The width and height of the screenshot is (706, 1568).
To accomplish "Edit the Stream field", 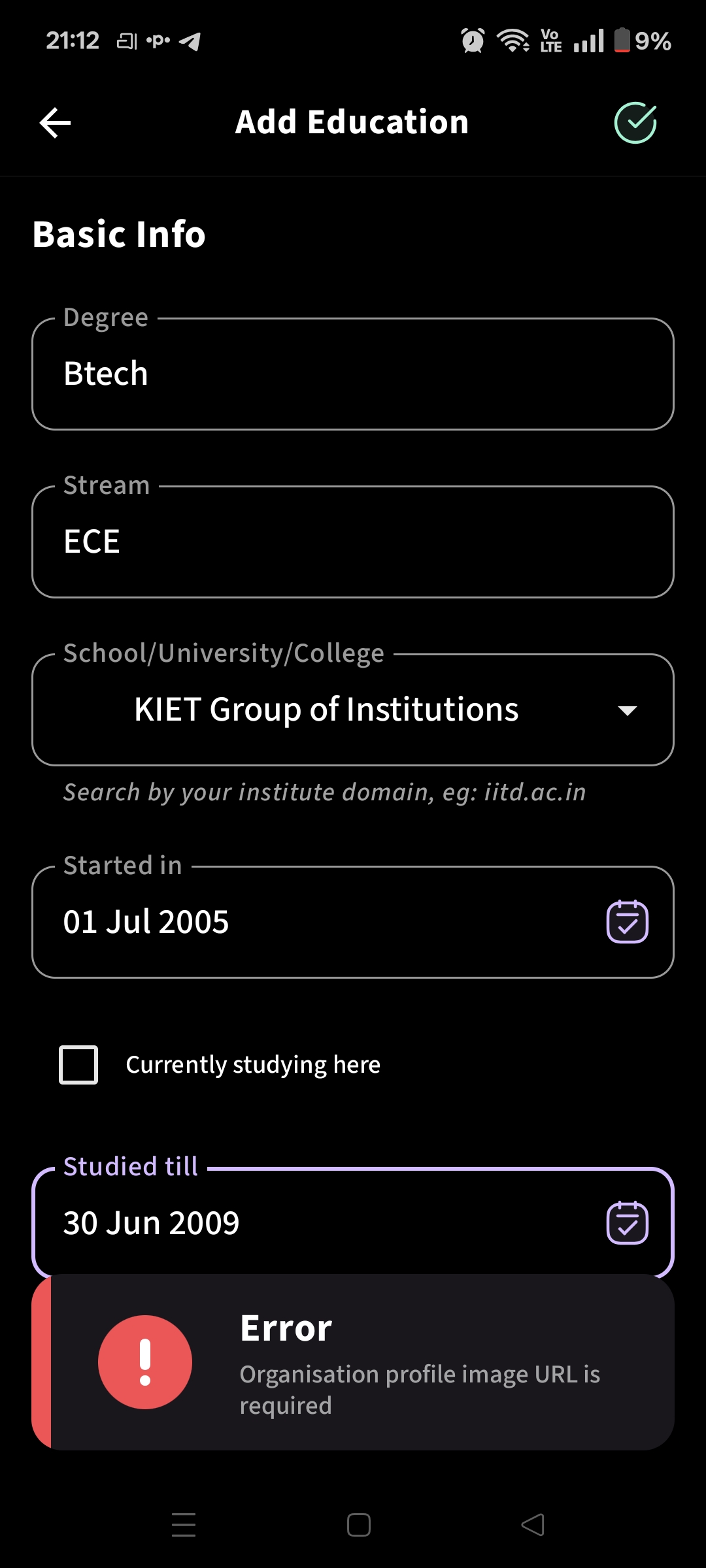I will [x=353, y=542].
